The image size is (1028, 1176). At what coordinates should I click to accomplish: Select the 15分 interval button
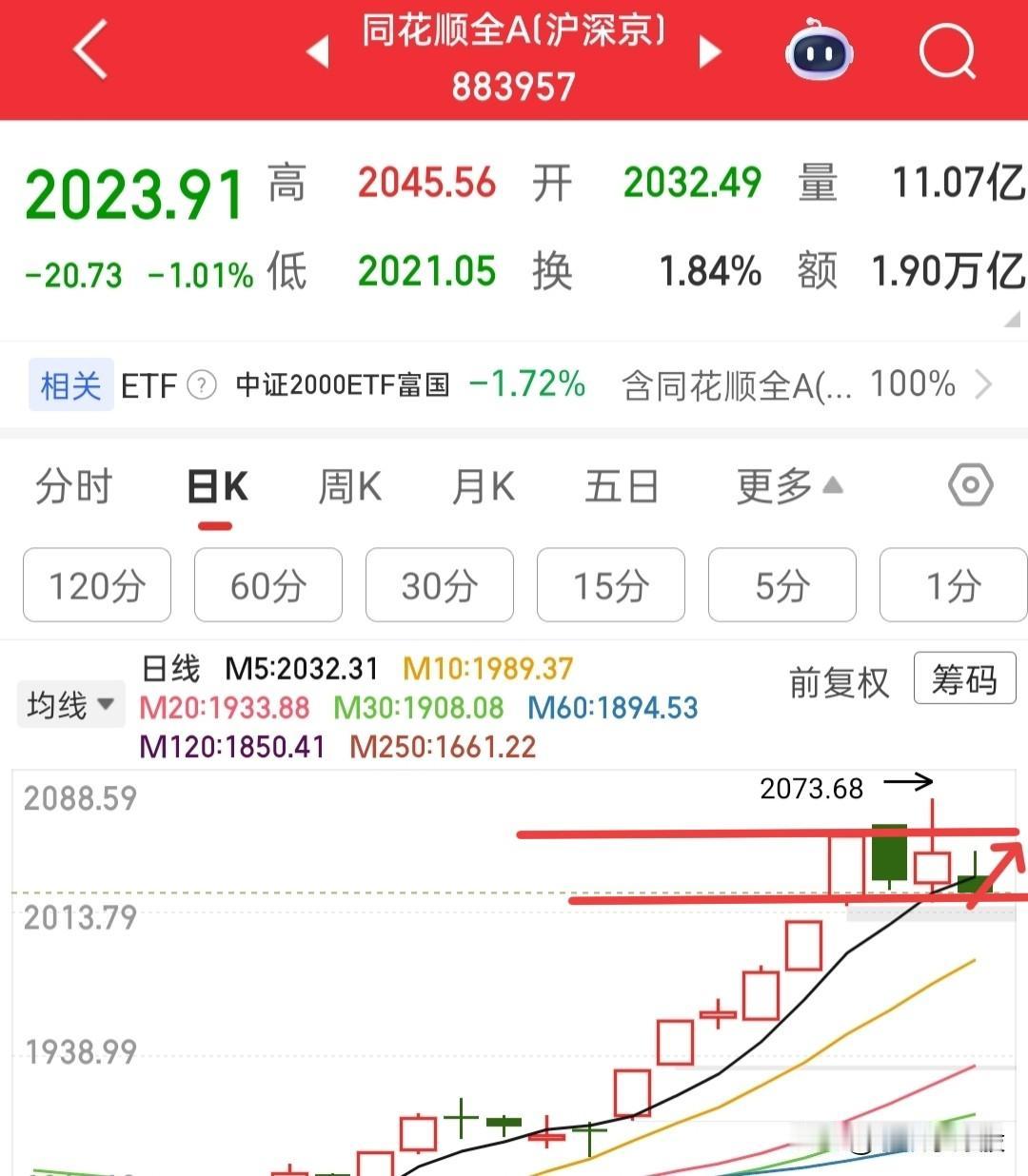click(x=610, y=586)
